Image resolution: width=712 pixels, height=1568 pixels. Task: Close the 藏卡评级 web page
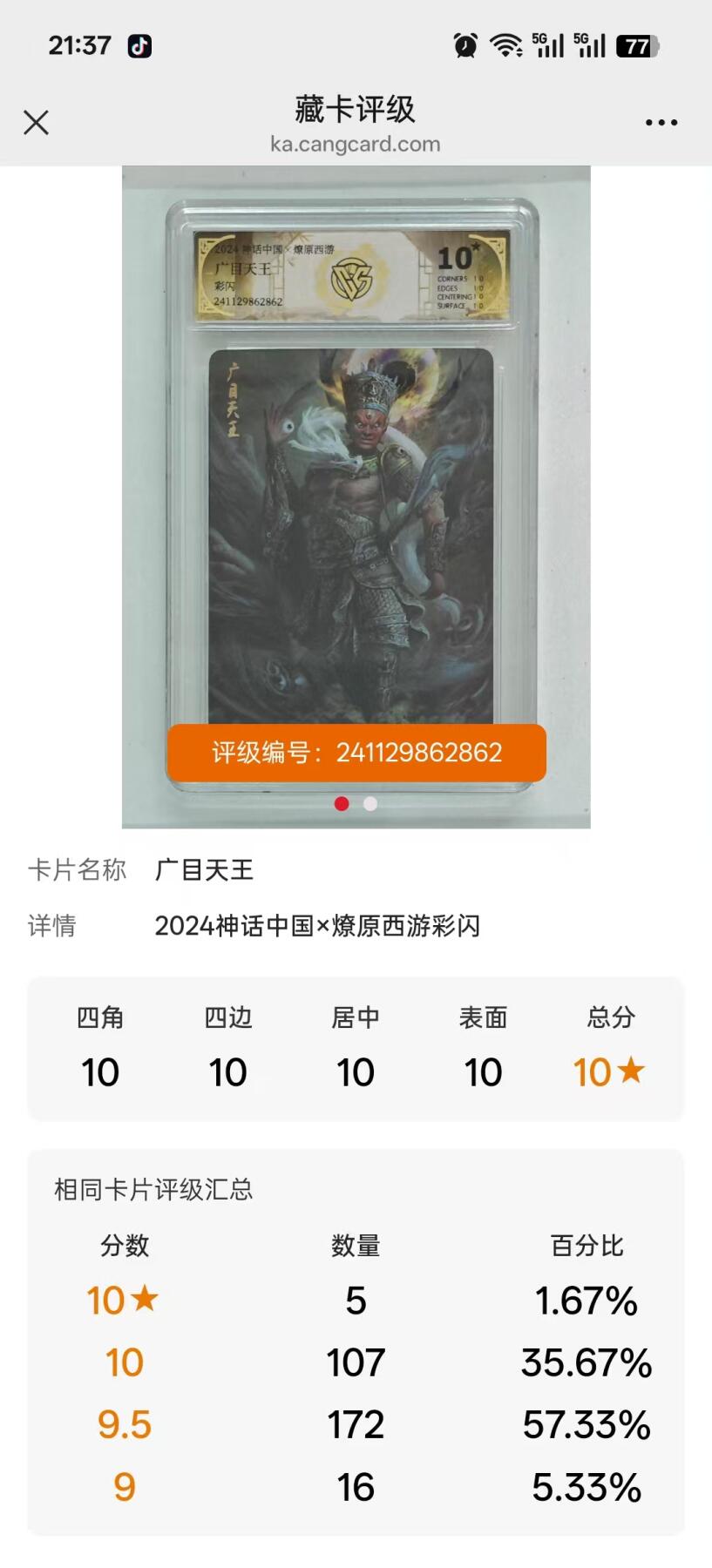37,123
